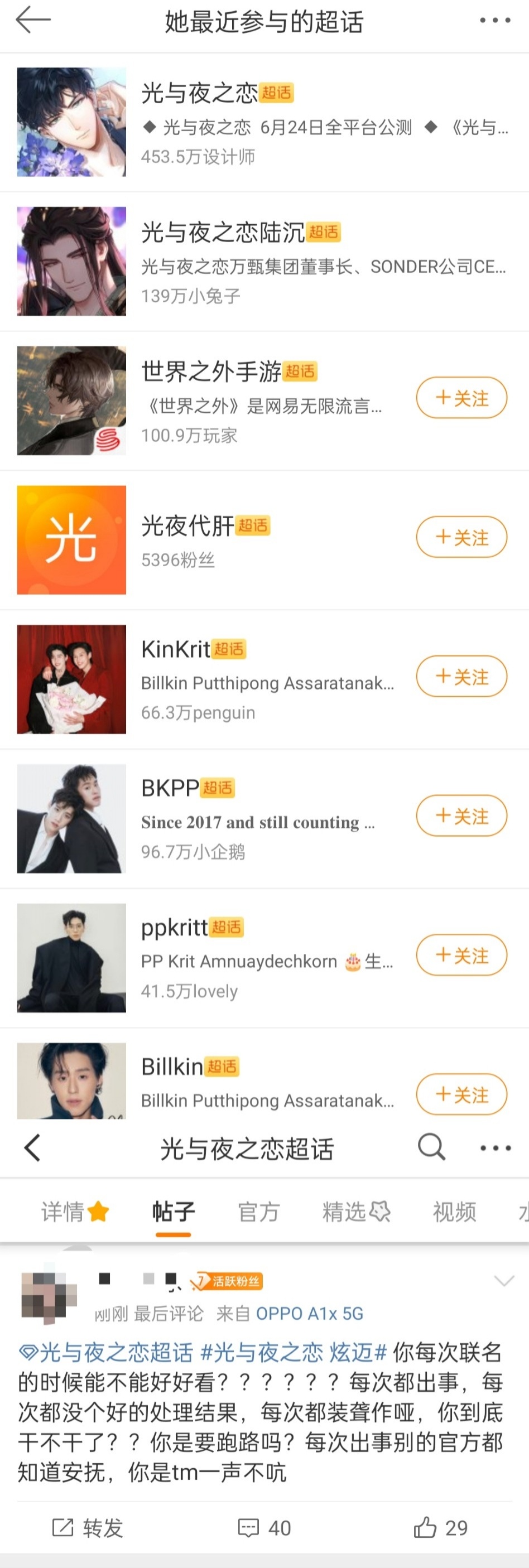Switch to the 官方 tab
The image size is (529, 1568).
pyautogui.click(x=259, y=1212)
